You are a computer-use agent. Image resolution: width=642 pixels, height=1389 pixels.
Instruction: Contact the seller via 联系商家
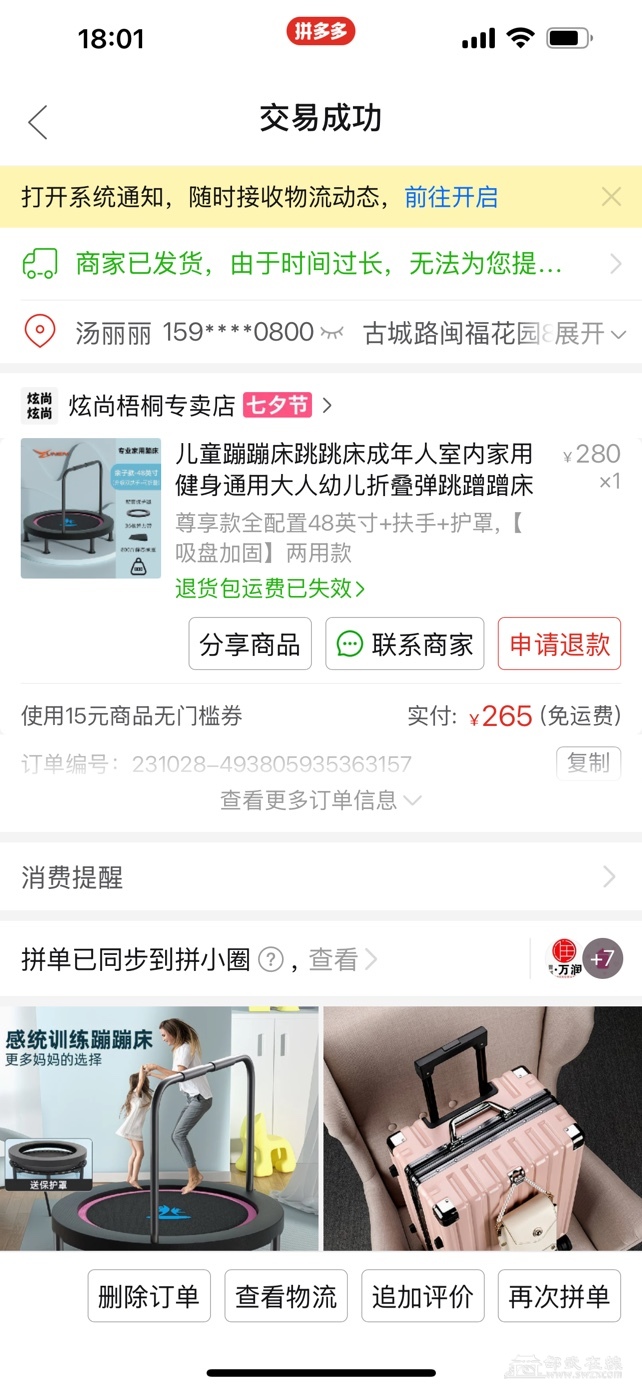[405, 644]
